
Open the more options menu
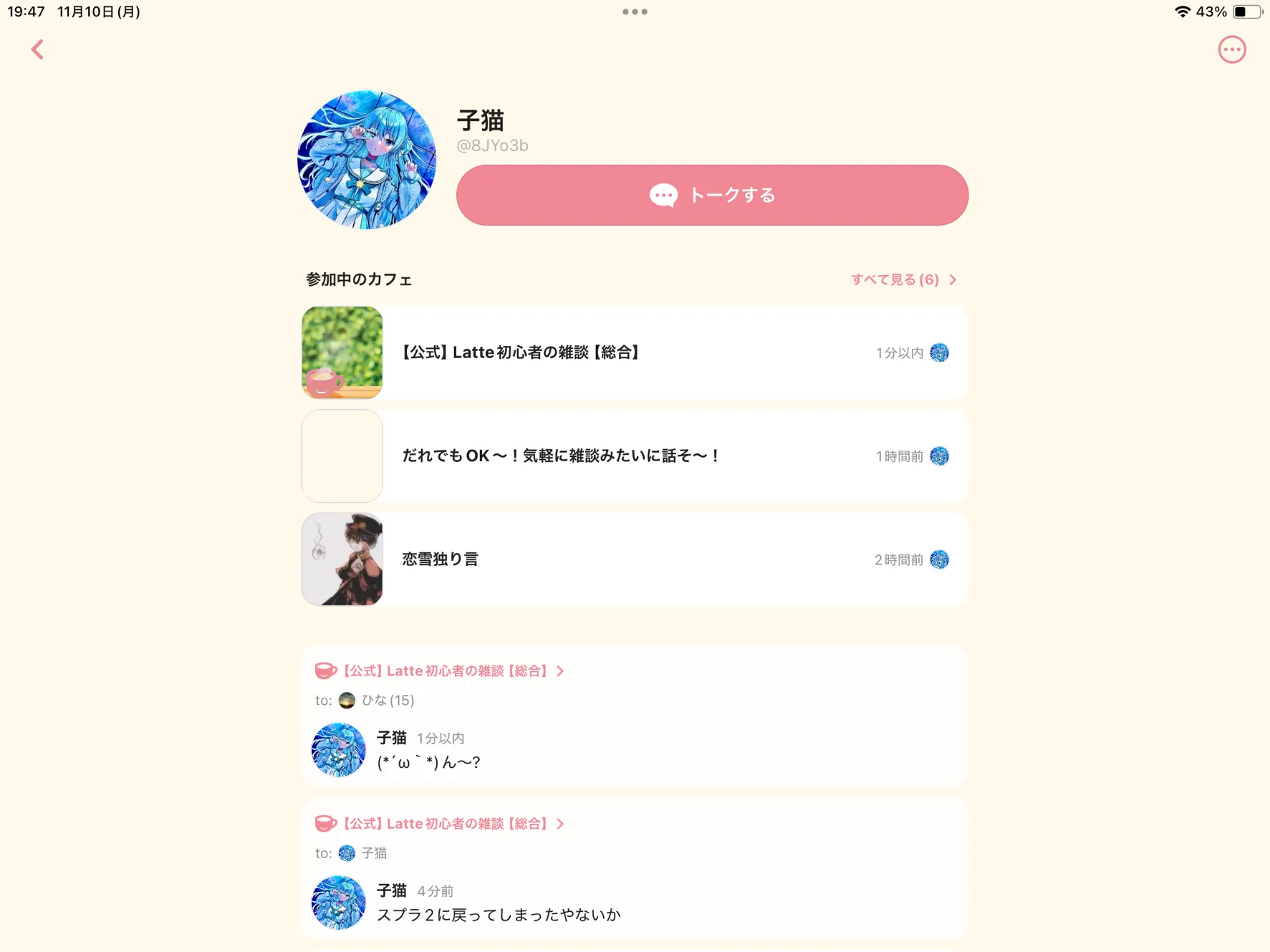[x=1231, y=49]
